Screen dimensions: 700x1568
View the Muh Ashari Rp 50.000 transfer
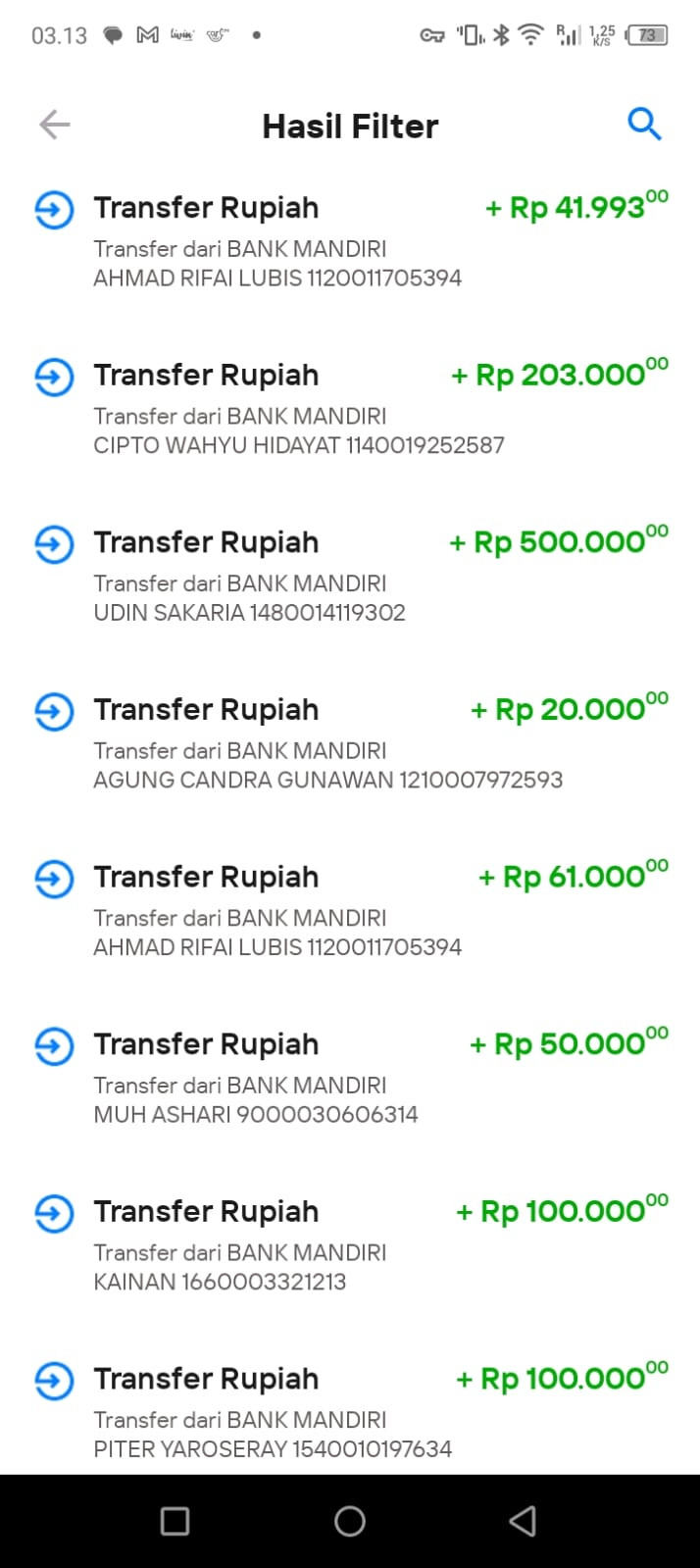(350, 1078)
